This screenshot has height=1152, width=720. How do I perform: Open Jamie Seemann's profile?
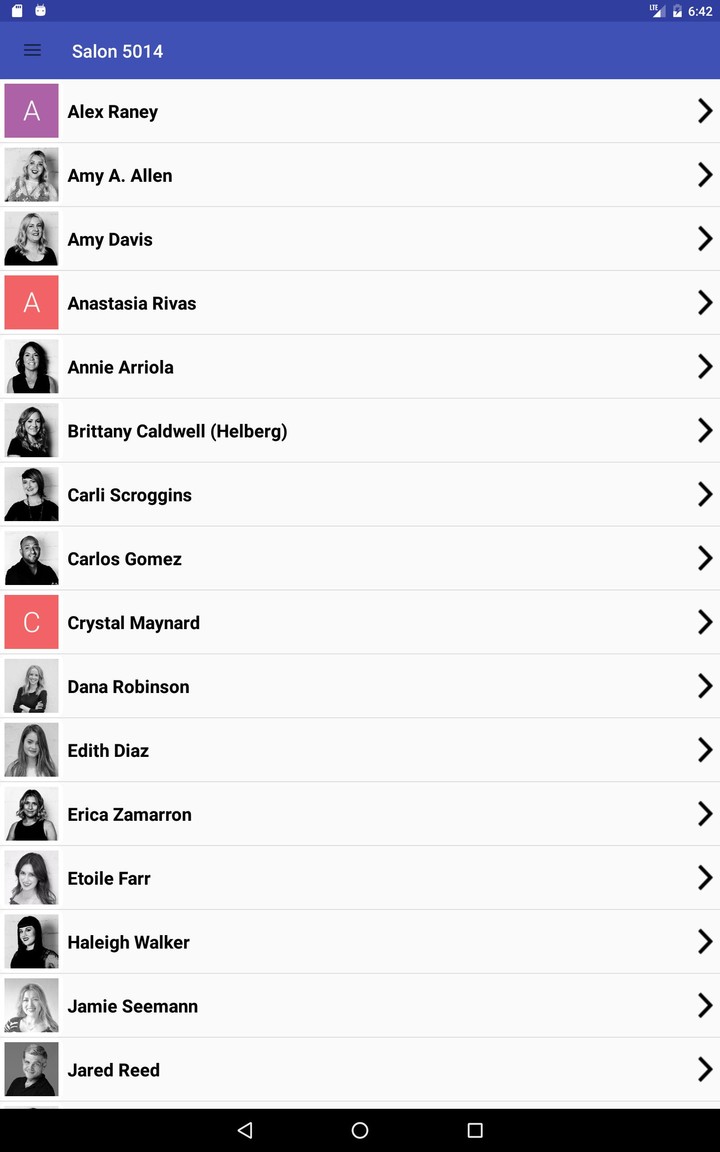tap(360, 1006)
